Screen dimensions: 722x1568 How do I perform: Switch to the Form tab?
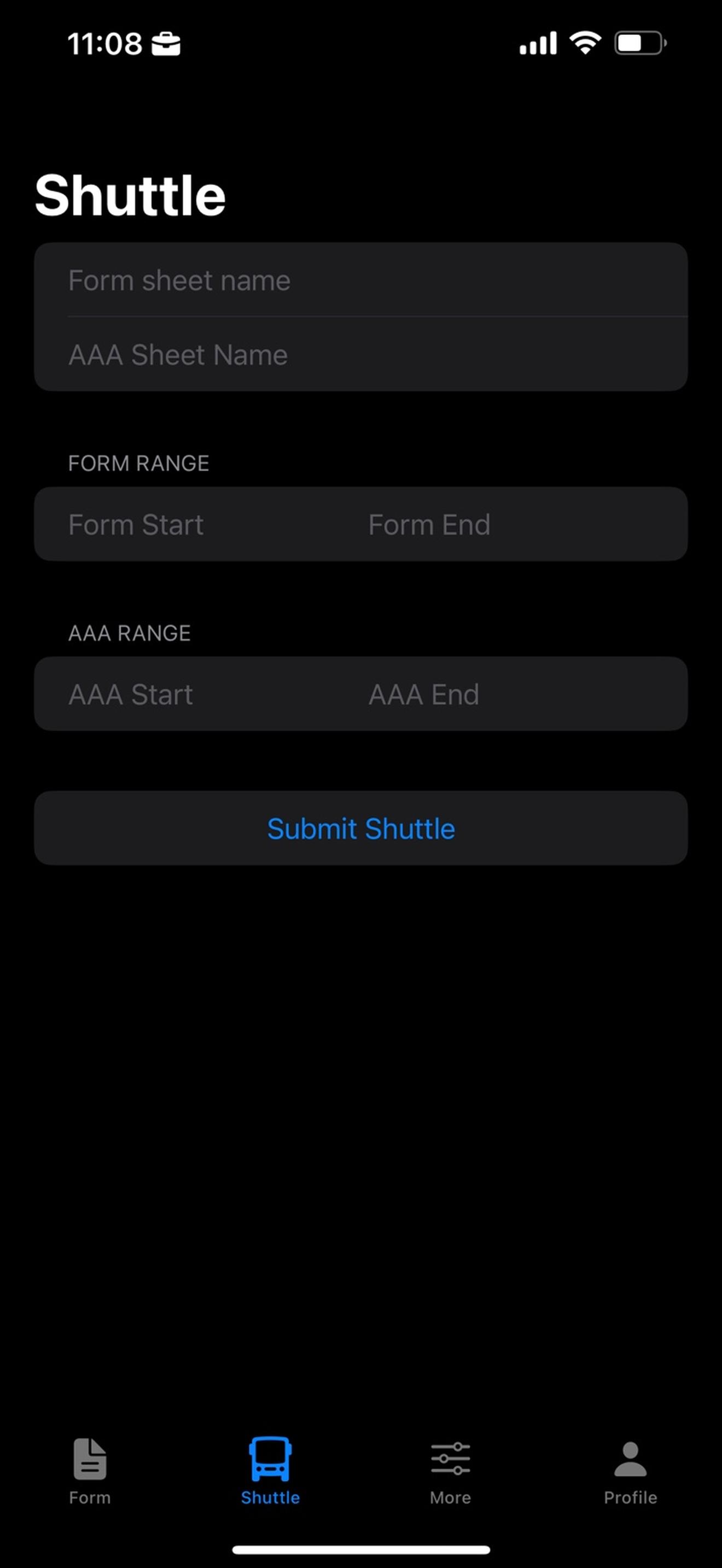pyautogui.click(x=90, y=1471)
